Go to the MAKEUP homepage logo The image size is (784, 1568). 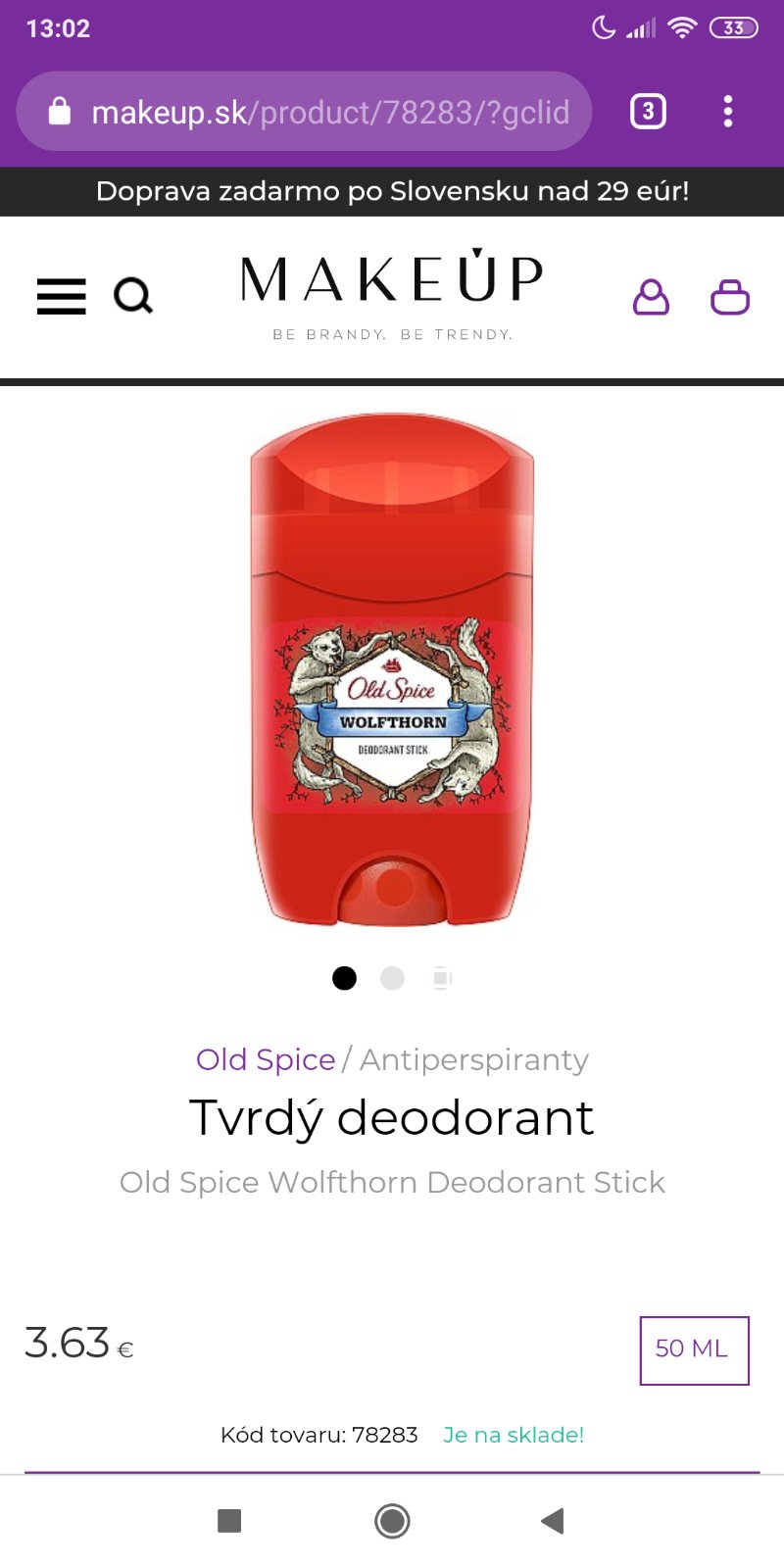pos(392,292)
